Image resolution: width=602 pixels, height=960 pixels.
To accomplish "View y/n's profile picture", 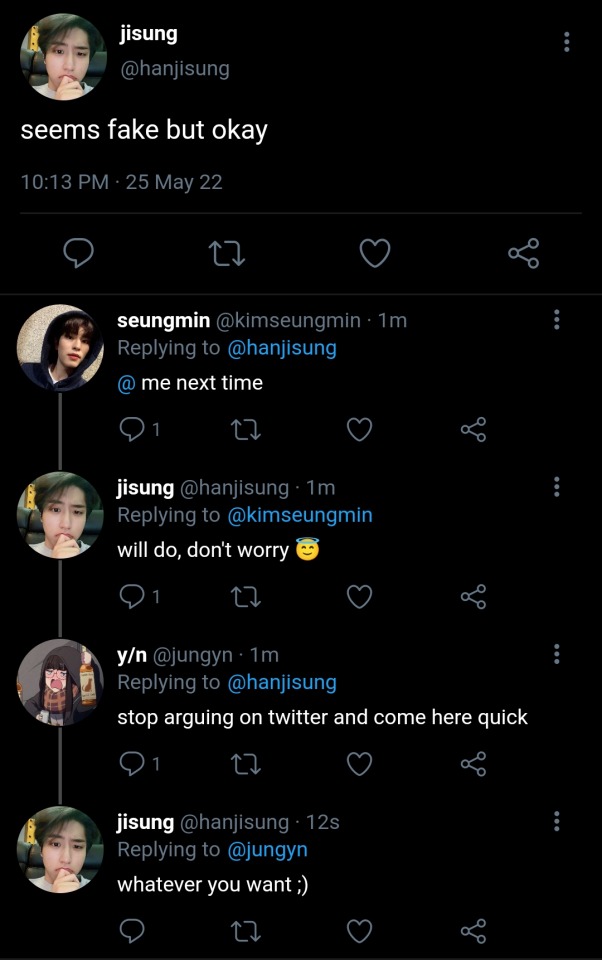I will (x=60, y=682).
